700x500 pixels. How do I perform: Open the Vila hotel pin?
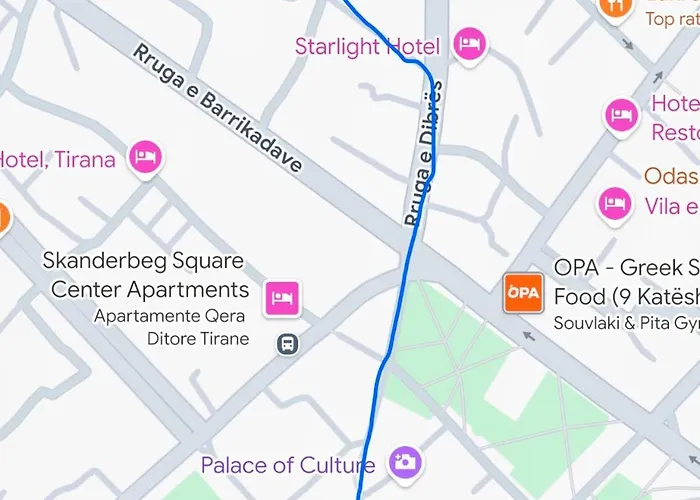point(613,204)
